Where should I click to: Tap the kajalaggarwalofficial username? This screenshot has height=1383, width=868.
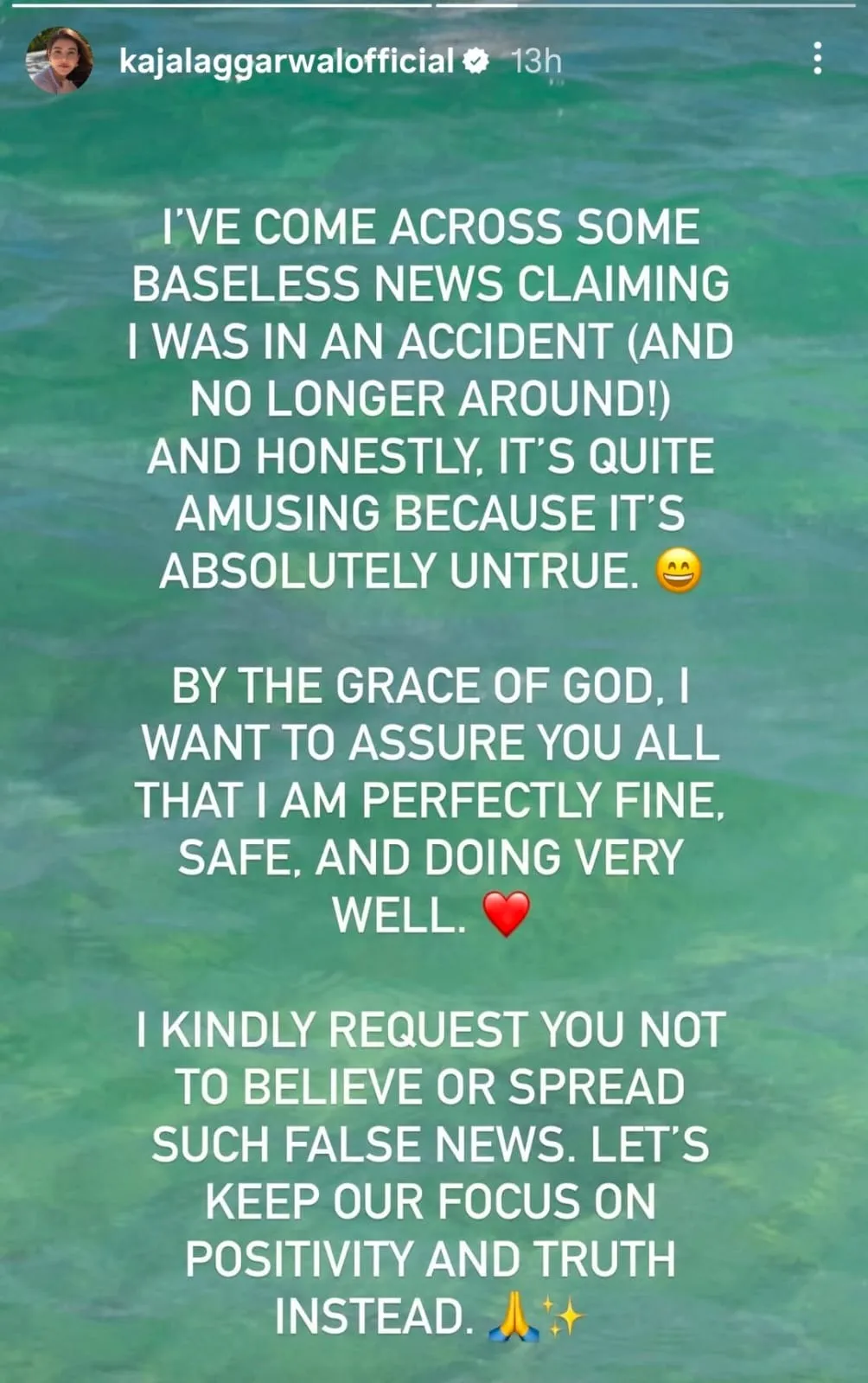click(286, 61)
